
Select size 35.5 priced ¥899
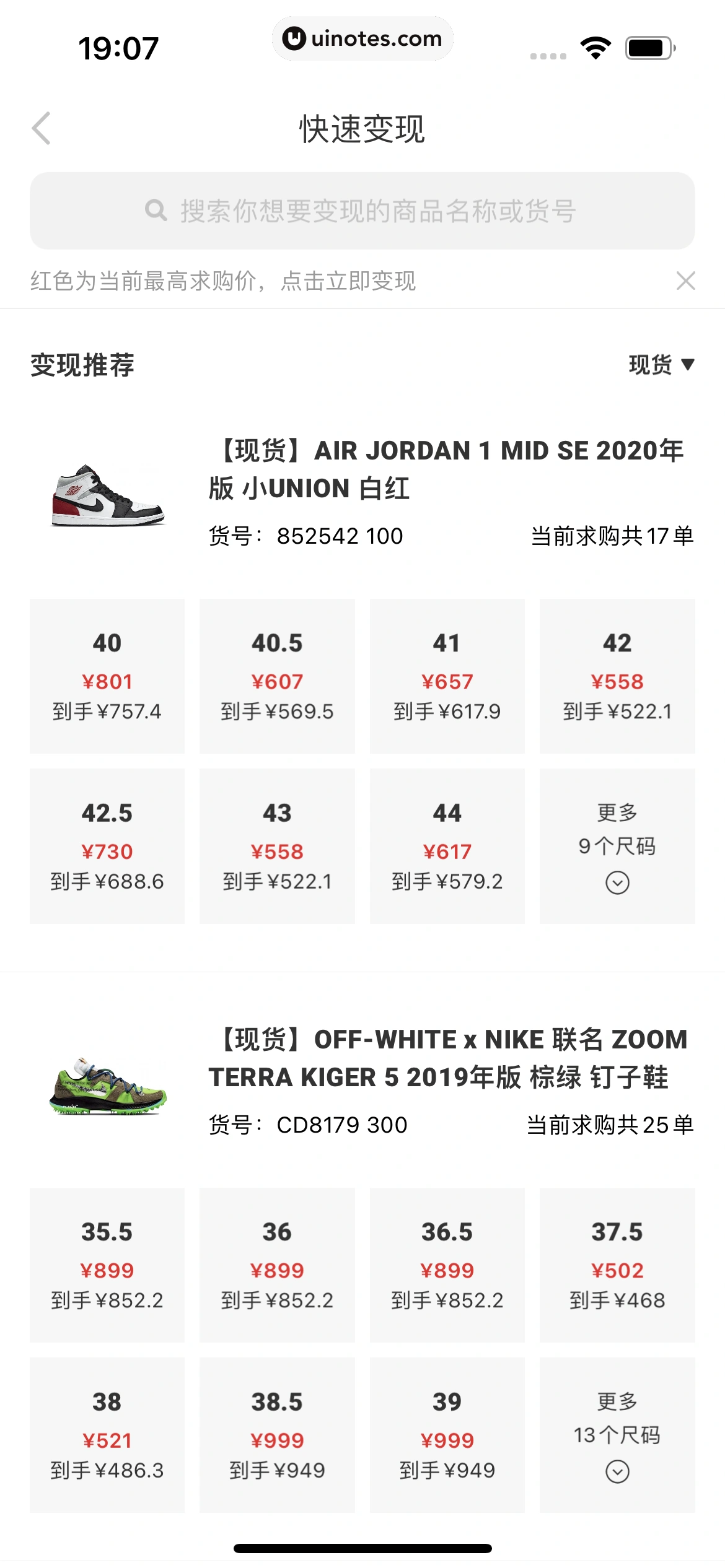coord(107,1265)
